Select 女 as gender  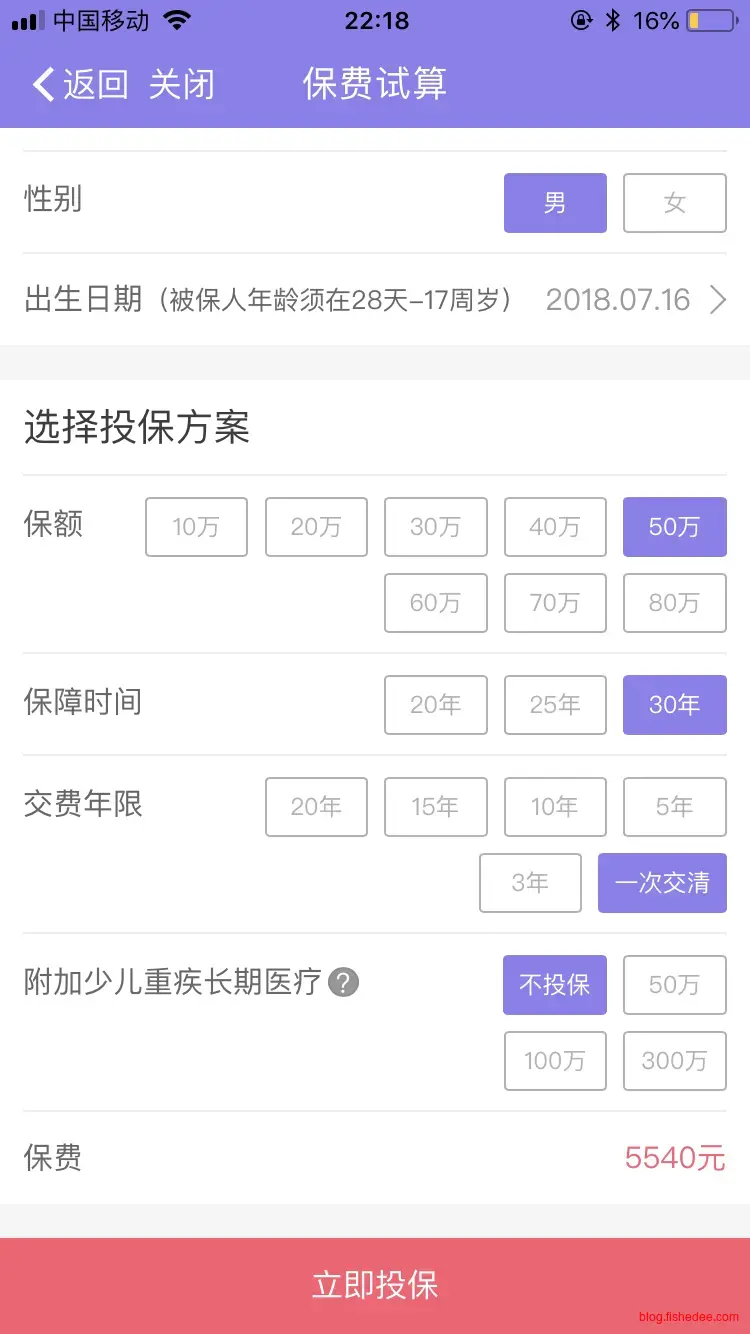point(675,203)
